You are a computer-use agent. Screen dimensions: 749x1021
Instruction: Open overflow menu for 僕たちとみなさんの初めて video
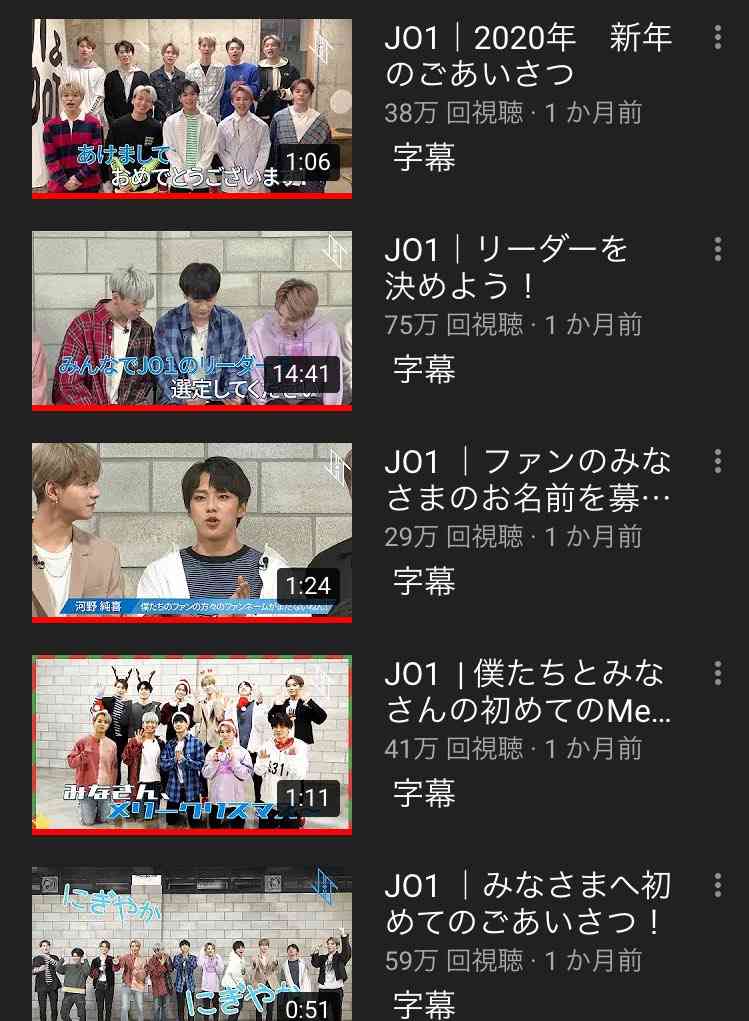[x=717, y=673]
